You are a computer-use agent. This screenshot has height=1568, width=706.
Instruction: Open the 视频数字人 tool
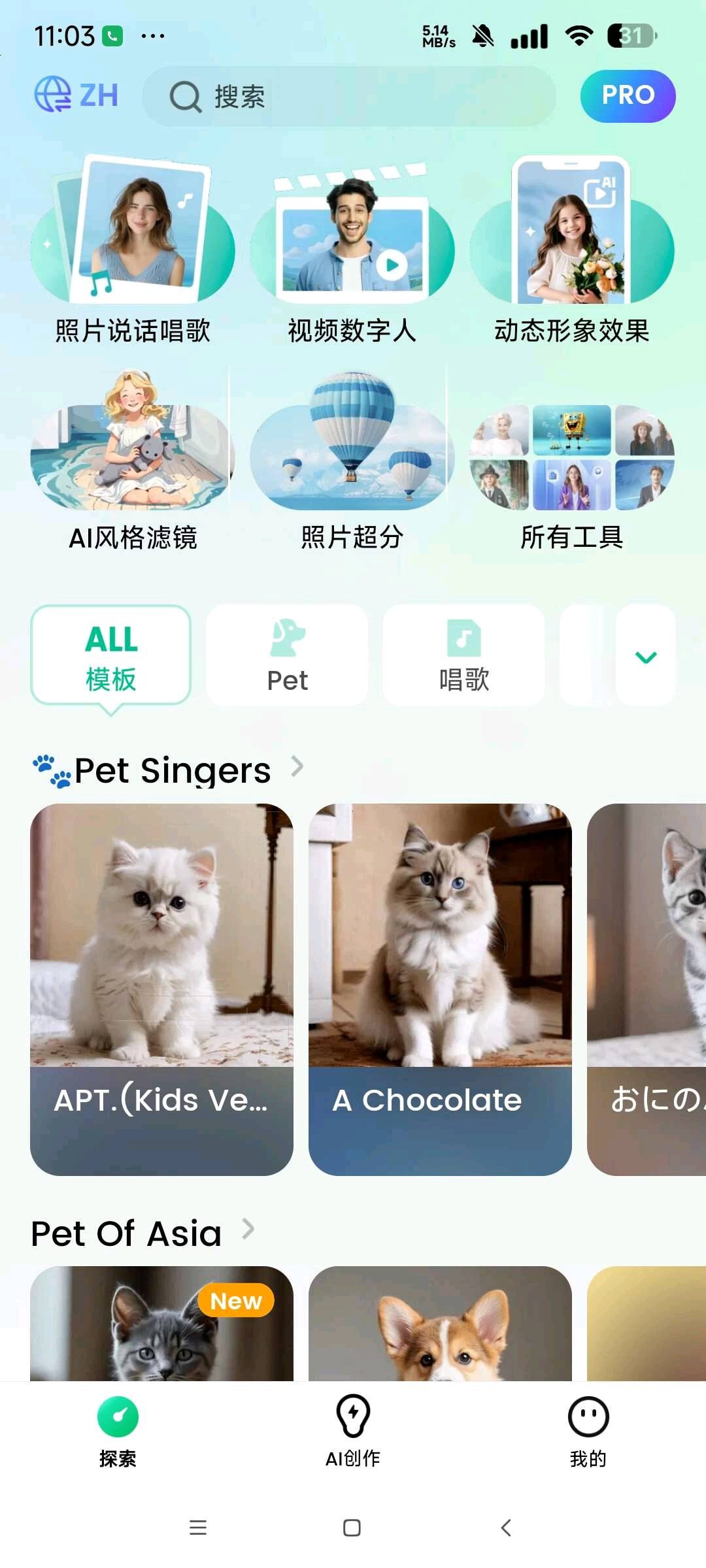352,252
